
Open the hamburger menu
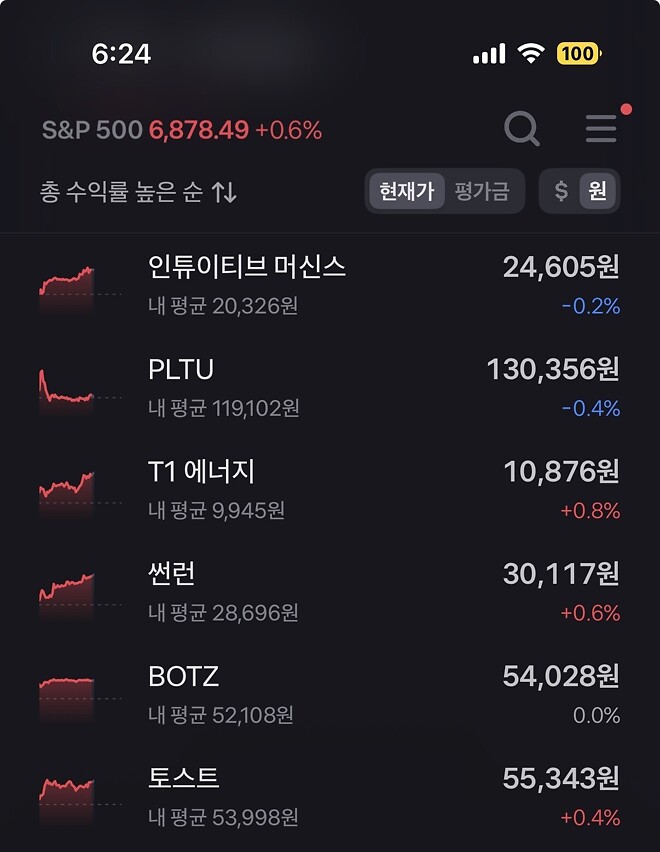[601, 129]
